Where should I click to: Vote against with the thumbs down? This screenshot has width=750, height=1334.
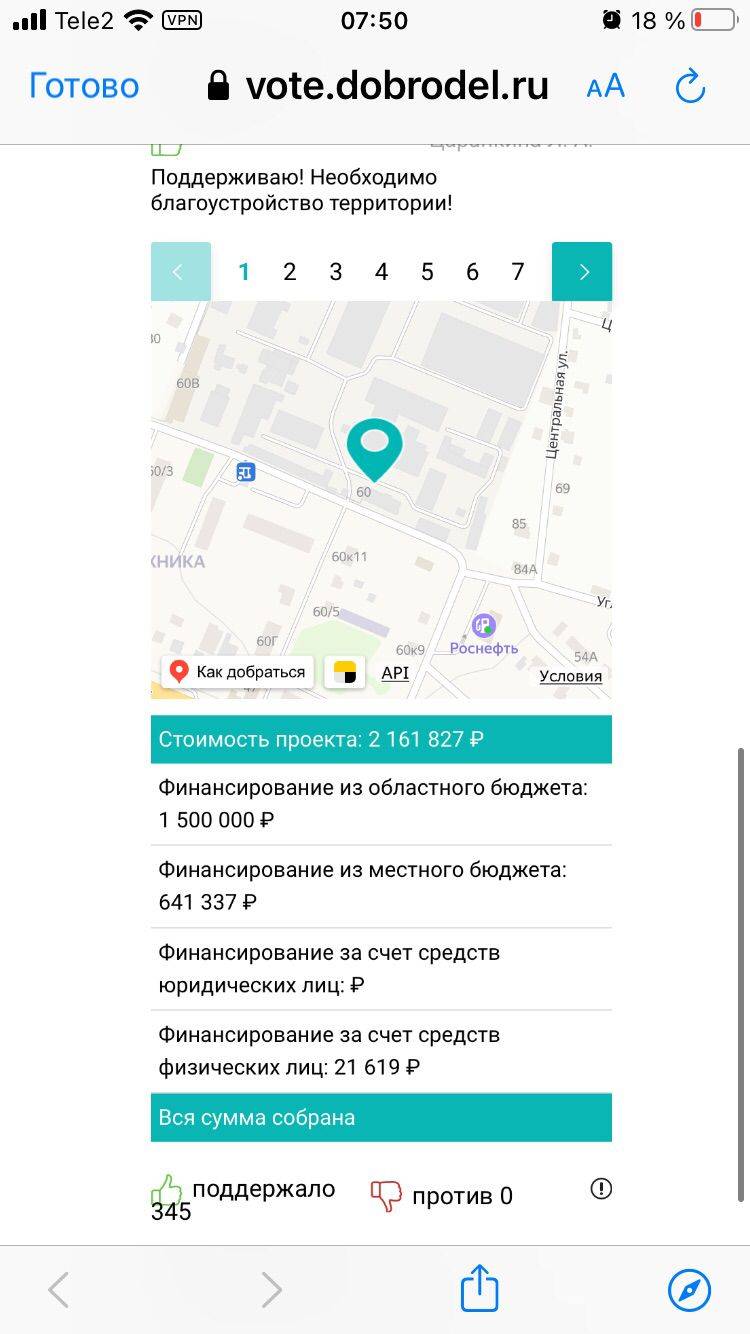click(x=386, y=1195)
